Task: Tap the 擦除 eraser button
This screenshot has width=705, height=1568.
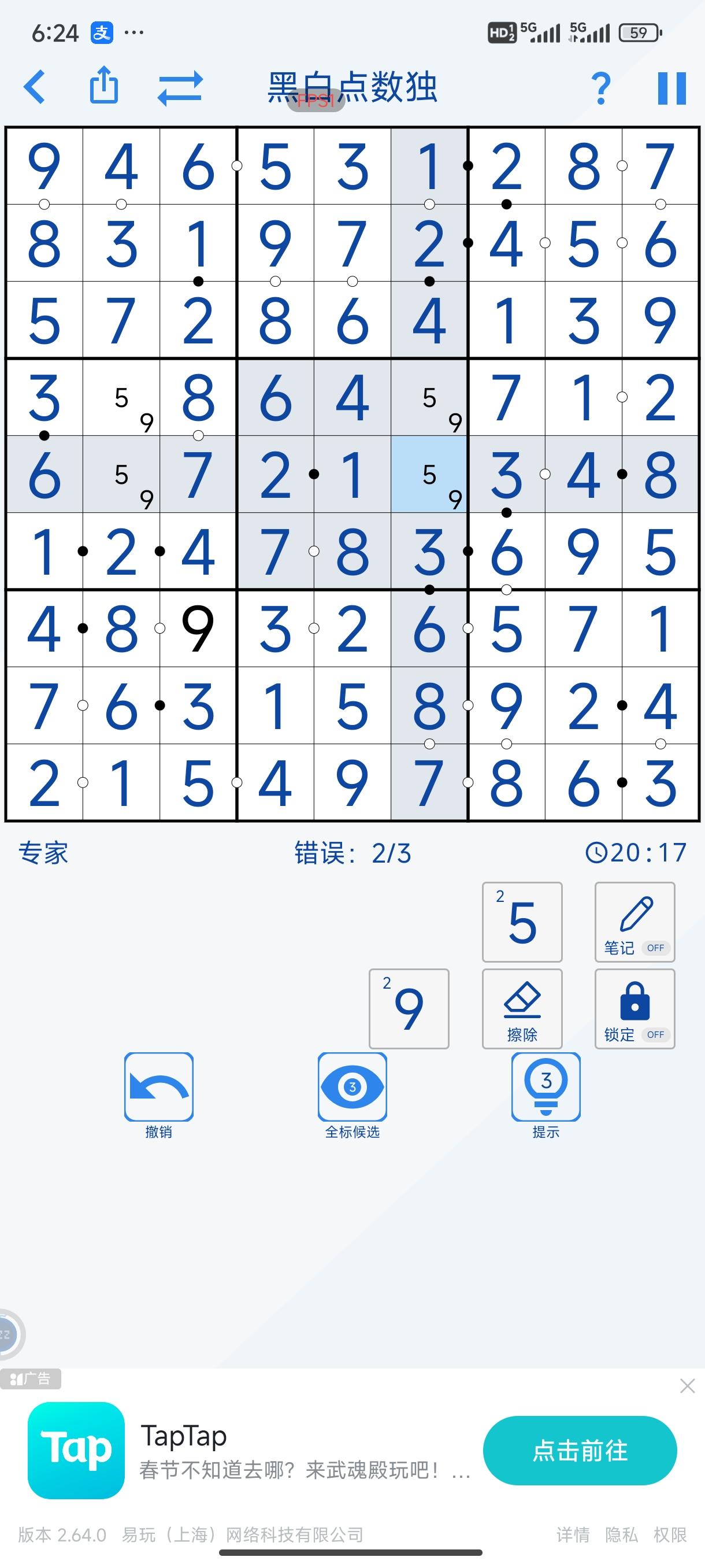Action: pos(522,1008)
